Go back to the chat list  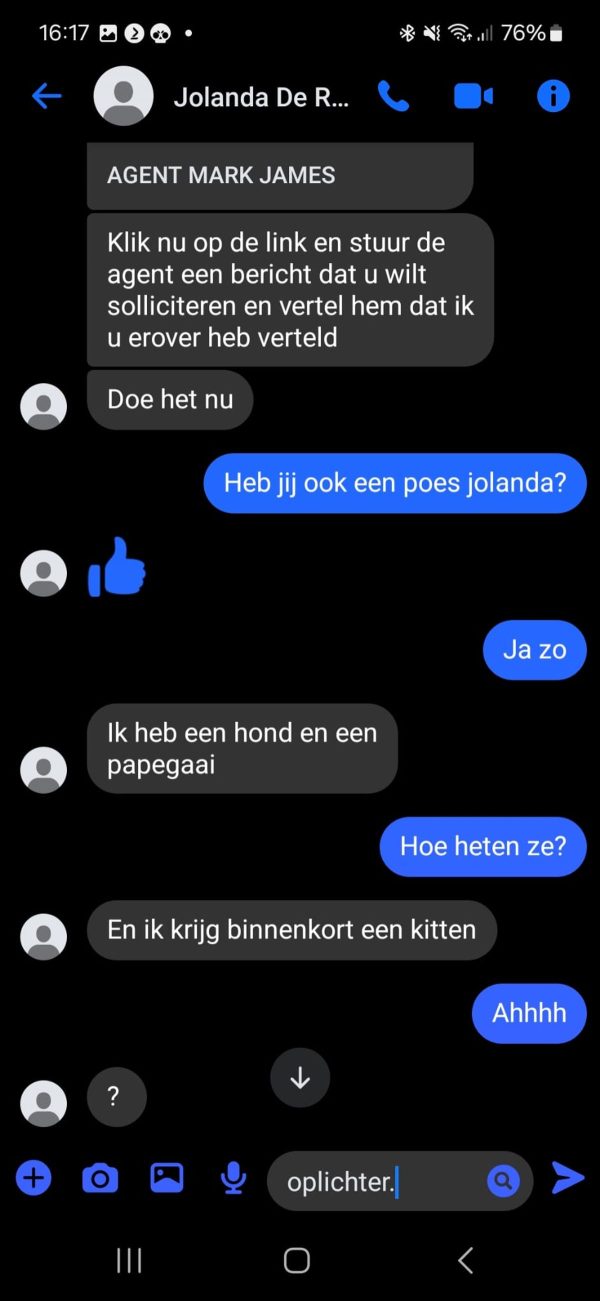46,96
